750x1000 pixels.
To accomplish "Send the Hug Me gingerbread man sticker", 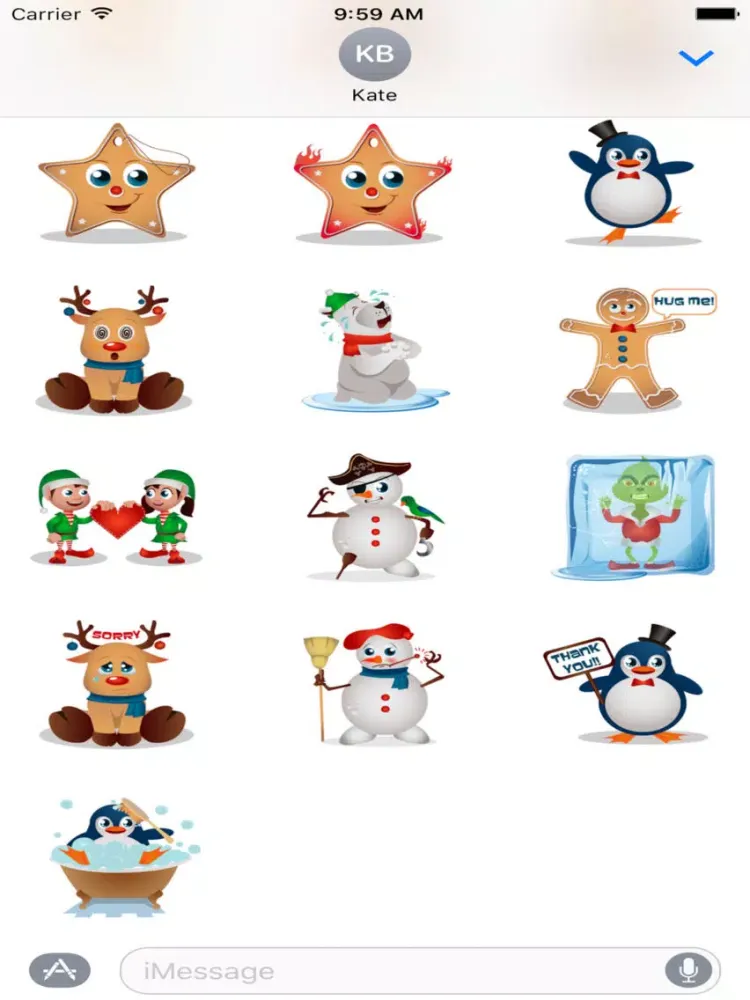I will [625, 348].
